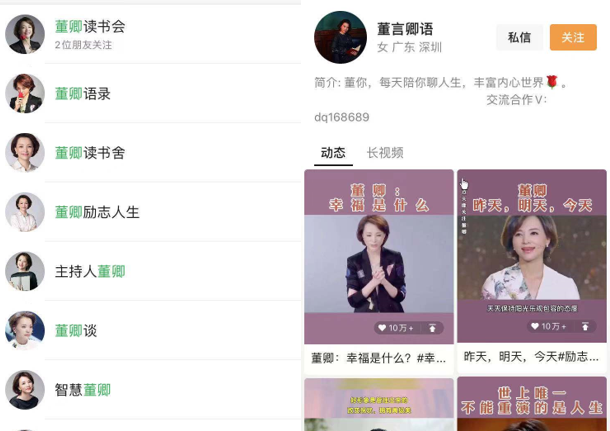
Task: Switch to the 动态 tab
Action: pos(333,153)
